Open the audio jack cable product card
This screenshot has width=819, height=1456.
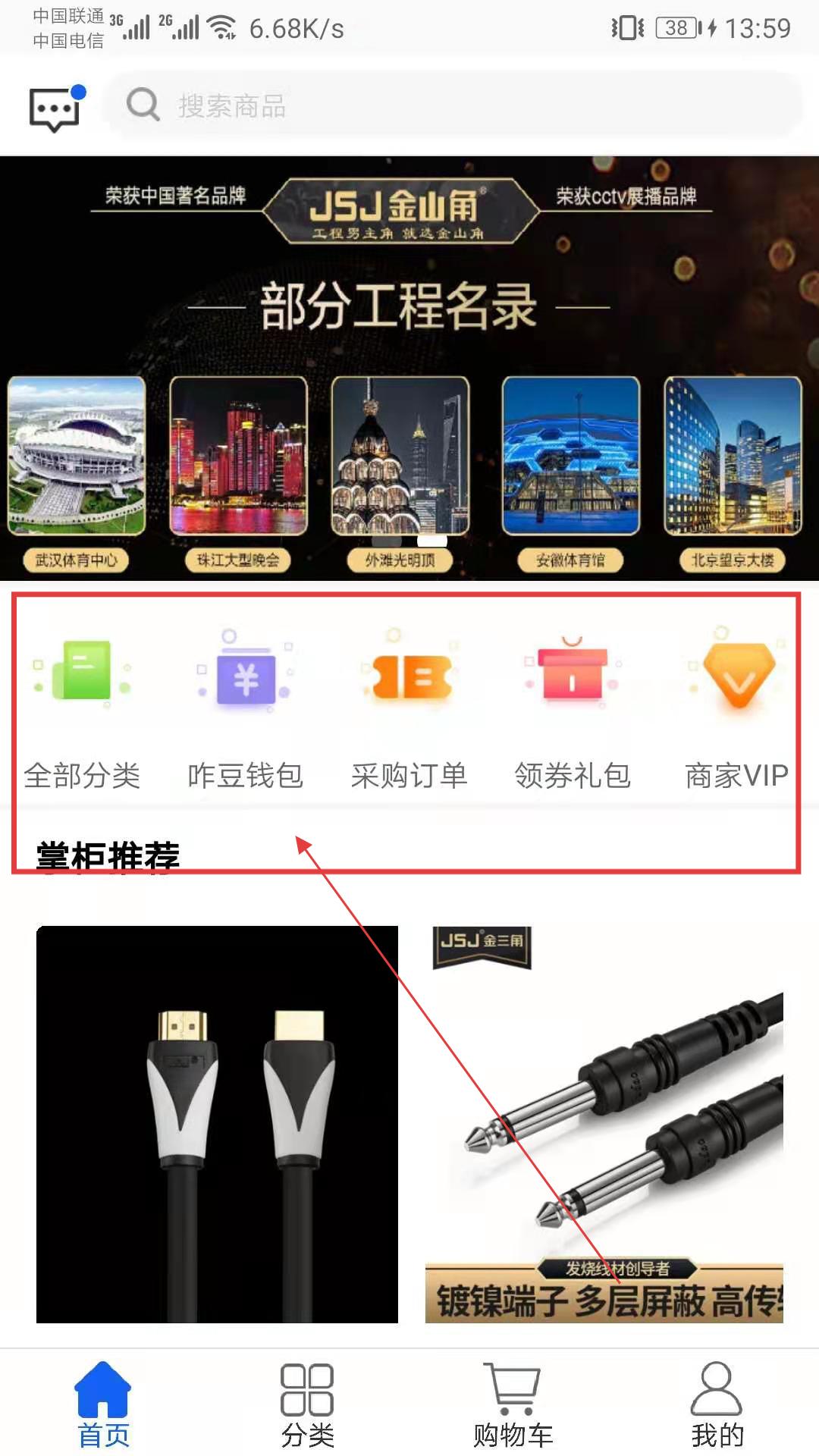click(604, 1125)
